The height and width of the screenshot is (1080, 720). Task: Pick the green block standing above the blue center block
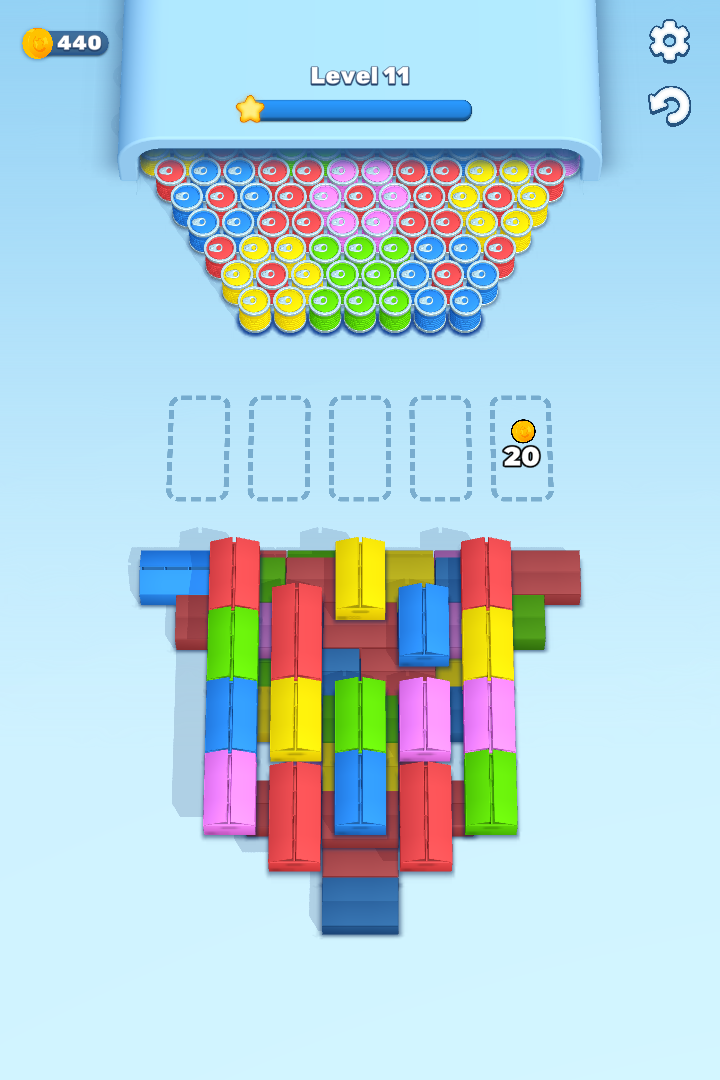pos(360,715)
